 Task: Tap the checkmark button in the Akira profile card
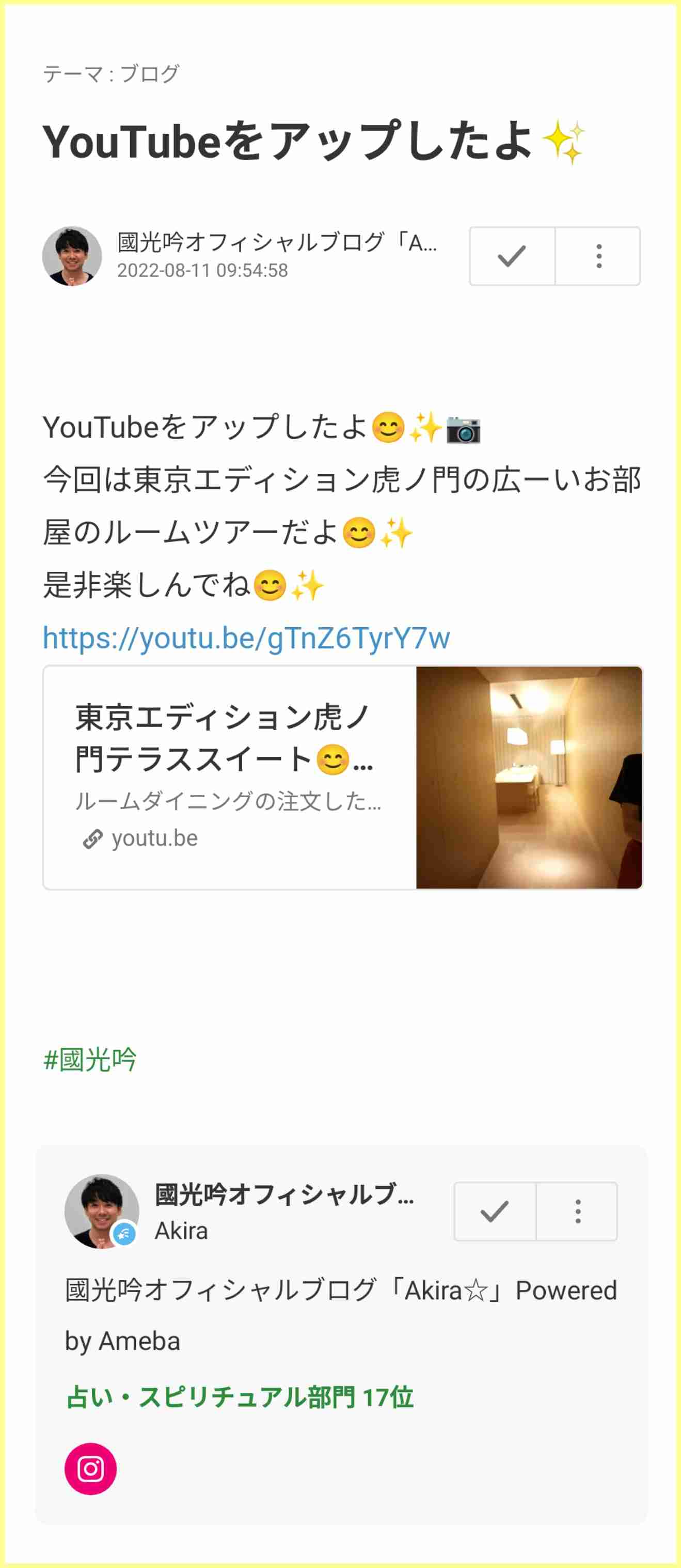click(x=495, y=1212)
